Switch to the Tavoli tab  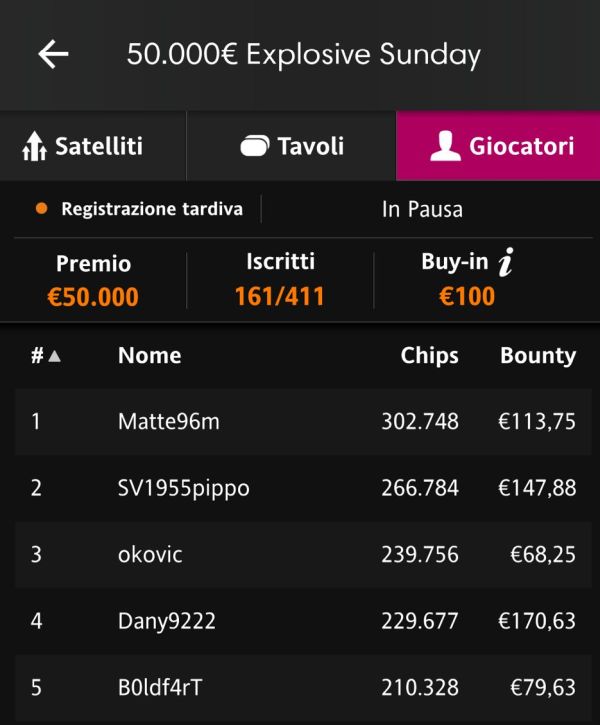(292, 146)
